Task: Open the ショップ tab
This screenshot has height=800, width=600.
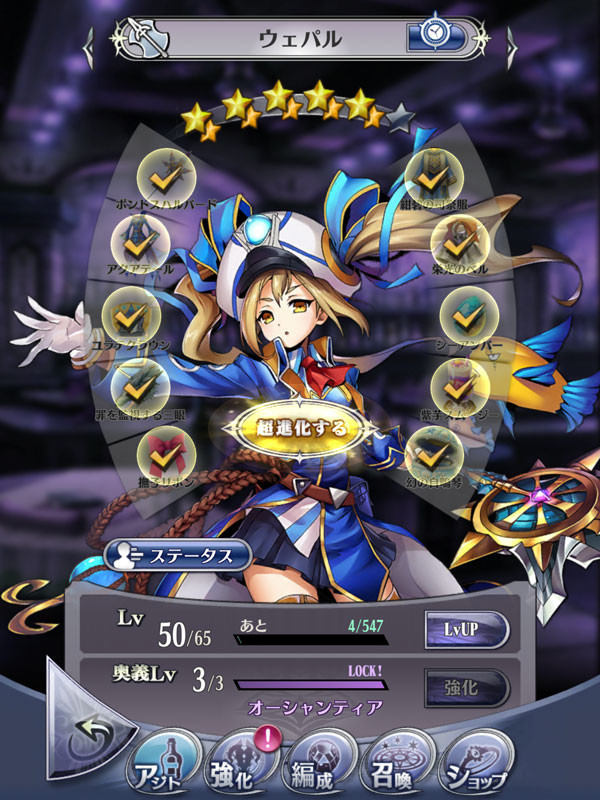Action: coord(470,765)
